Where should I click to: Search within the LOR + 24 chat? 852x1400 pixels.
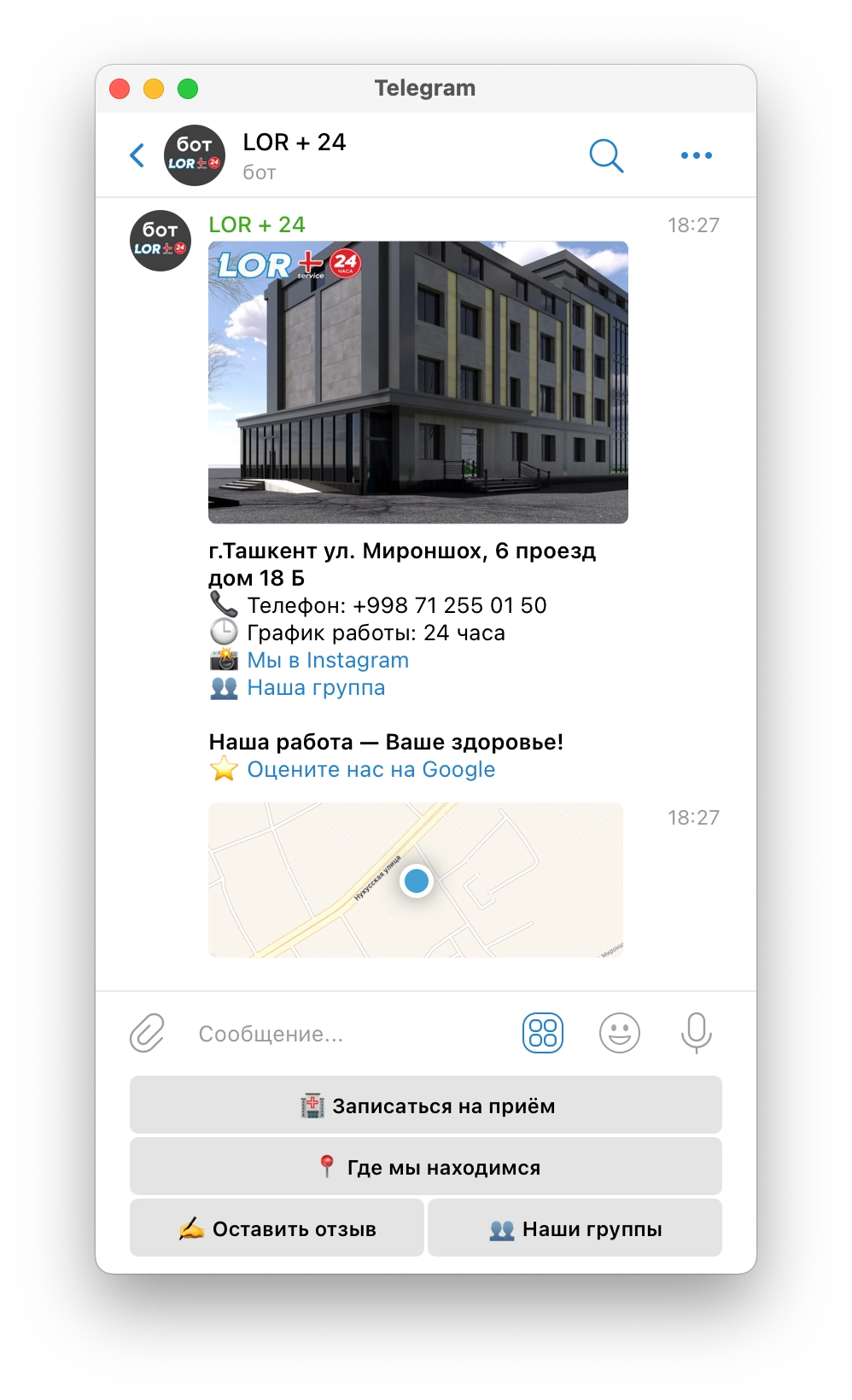coord(606,155)
